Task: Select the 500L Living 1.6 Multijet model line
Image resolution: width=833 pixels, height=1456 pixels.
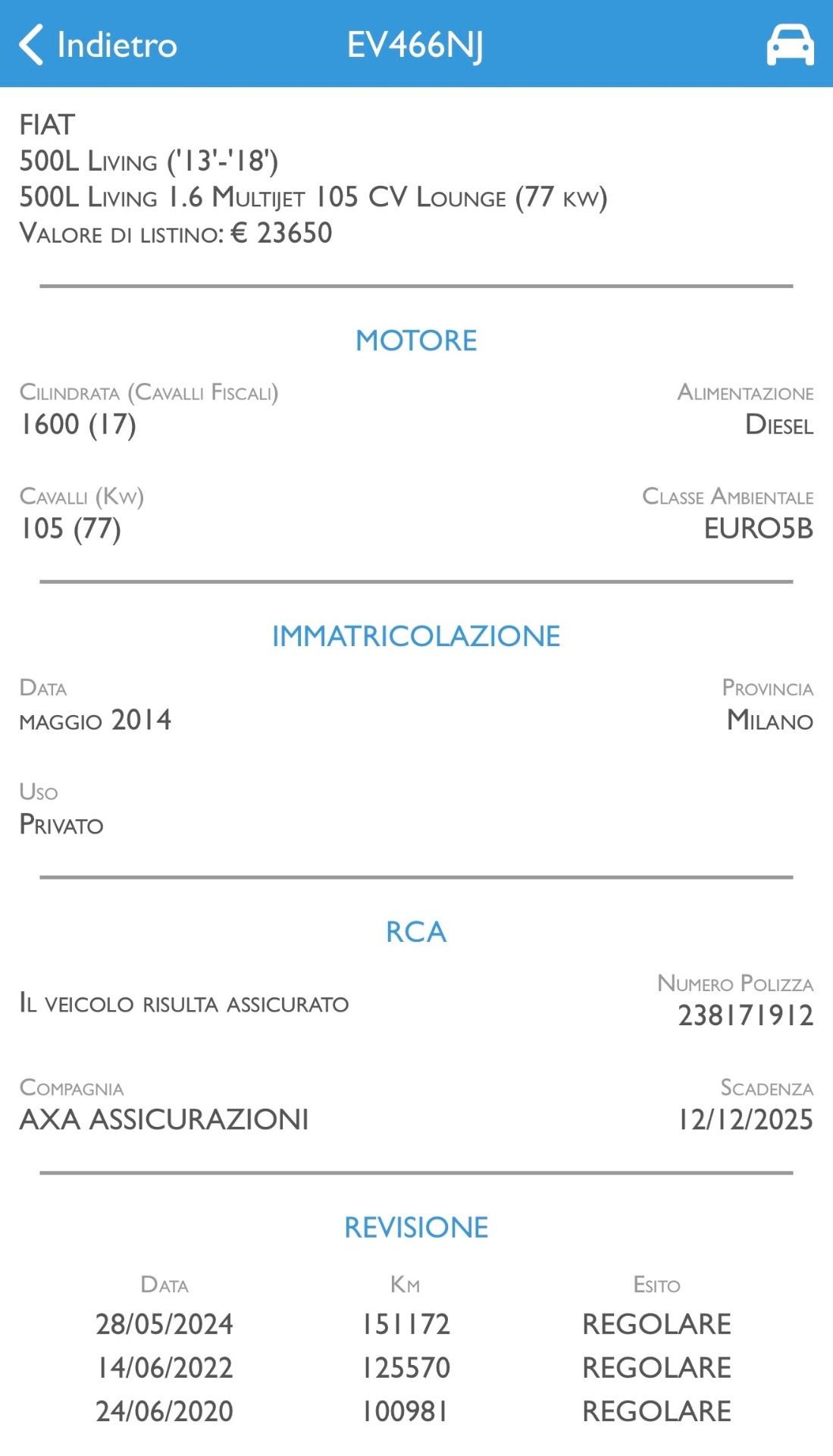Action: [x=313, y=197]
